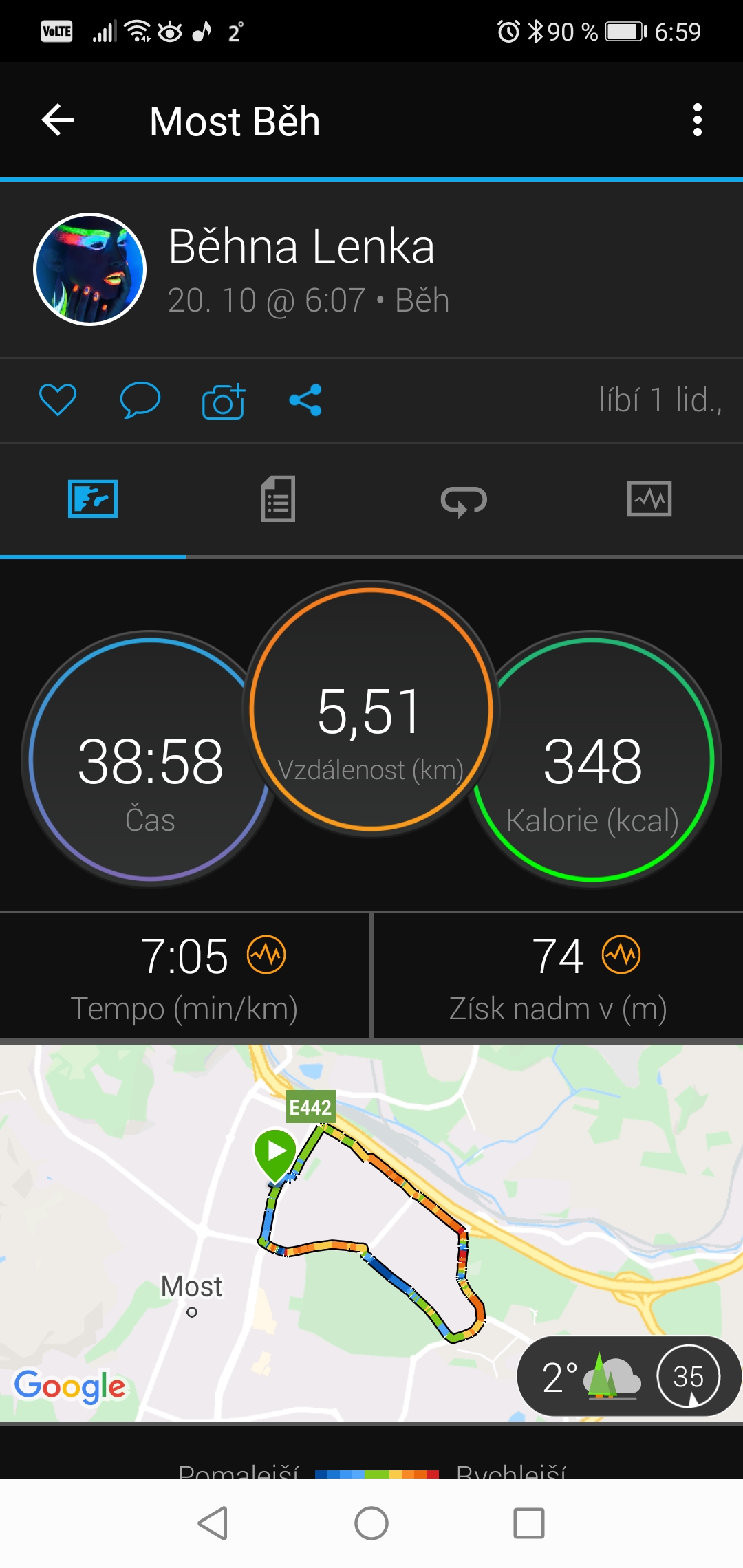
Task: Open Běhna Lenka's profile picture
Action: coord(90,269)
